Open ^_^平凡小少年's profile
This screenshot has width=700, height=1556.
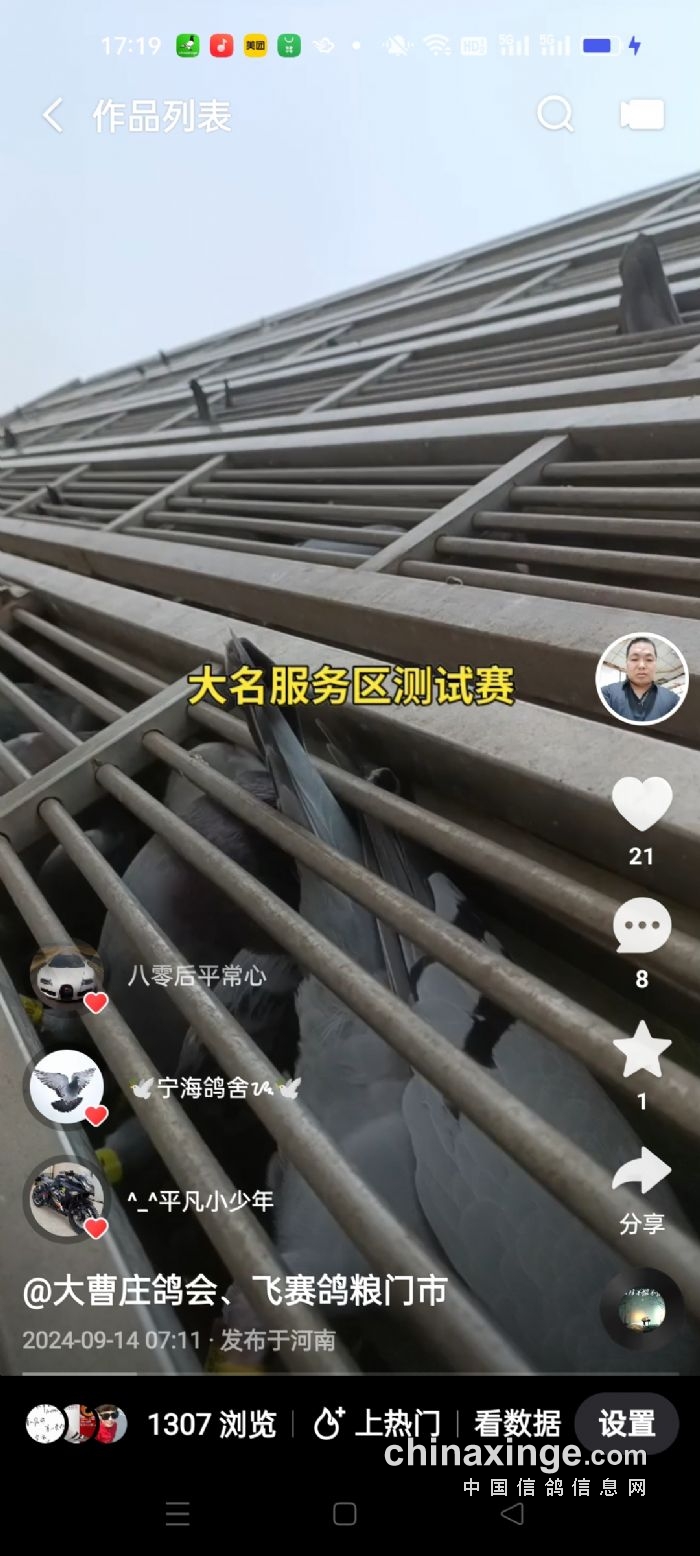[x=66, y=1199]
